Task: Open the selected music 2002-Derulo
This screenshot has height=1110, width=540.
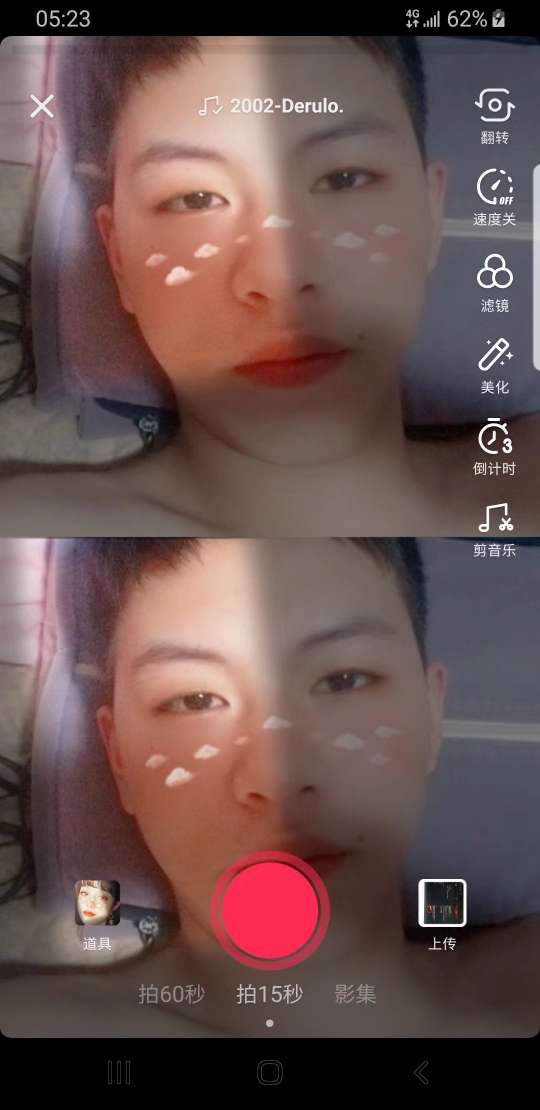Action: pyautogui.click(x=270, y=106)
